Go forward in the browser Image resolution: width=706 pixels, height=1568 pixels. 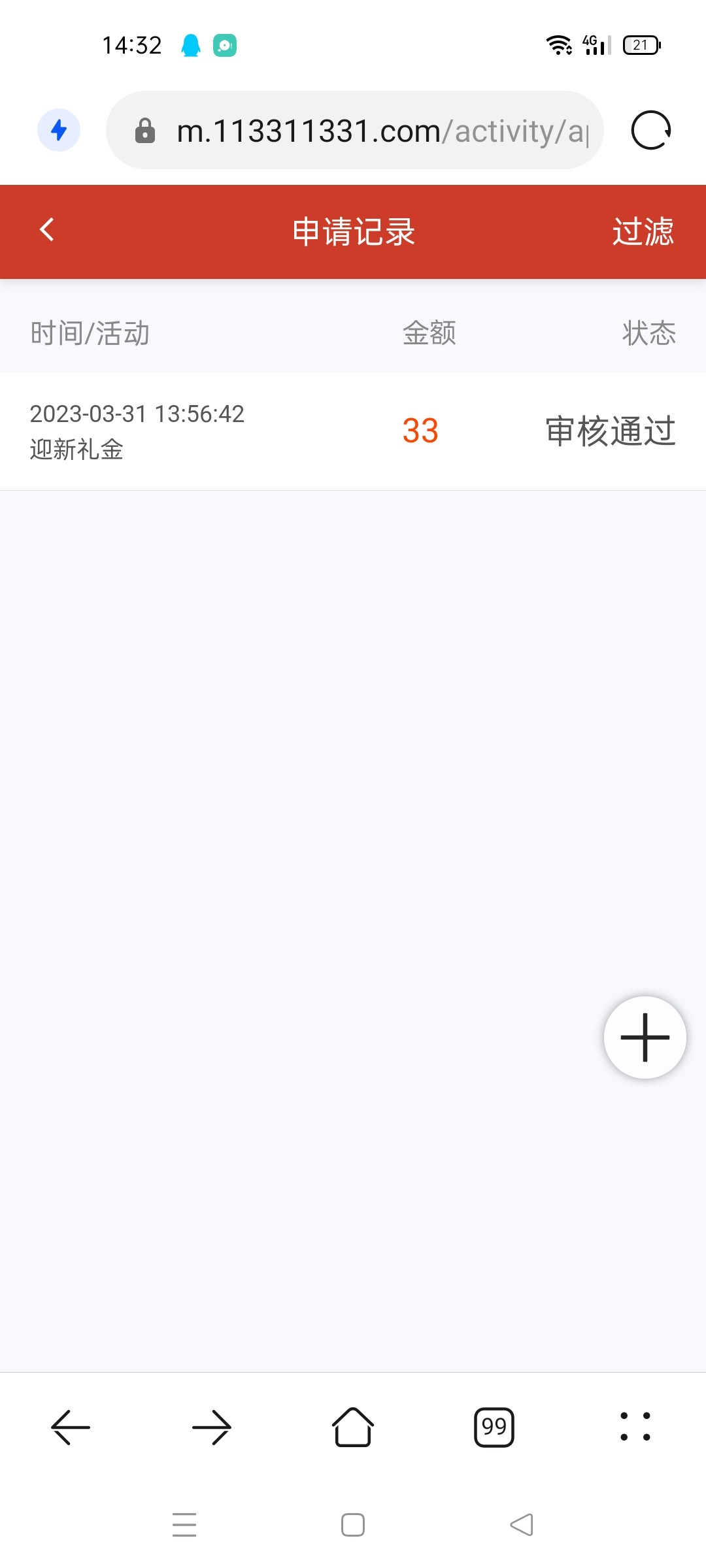click(x=212, y=1428)
